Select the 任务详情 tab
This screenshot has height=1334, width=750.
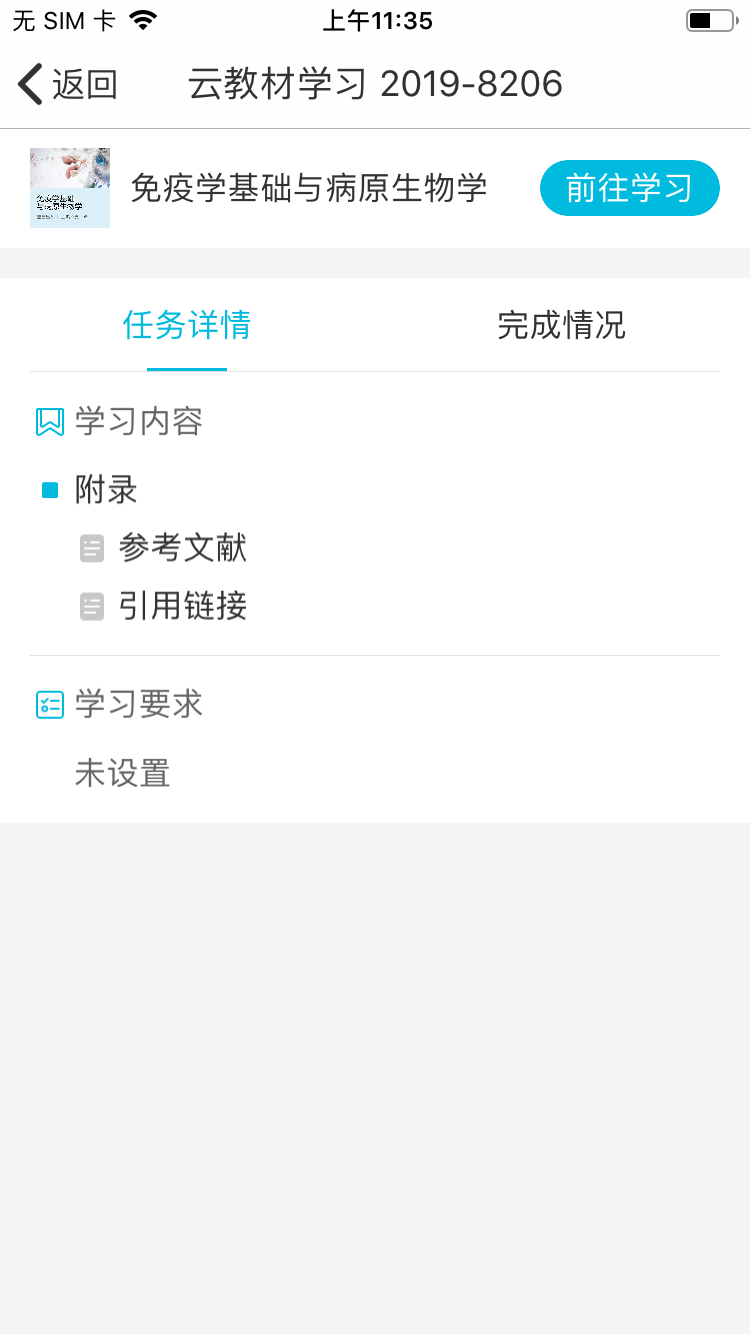[187, 326]
